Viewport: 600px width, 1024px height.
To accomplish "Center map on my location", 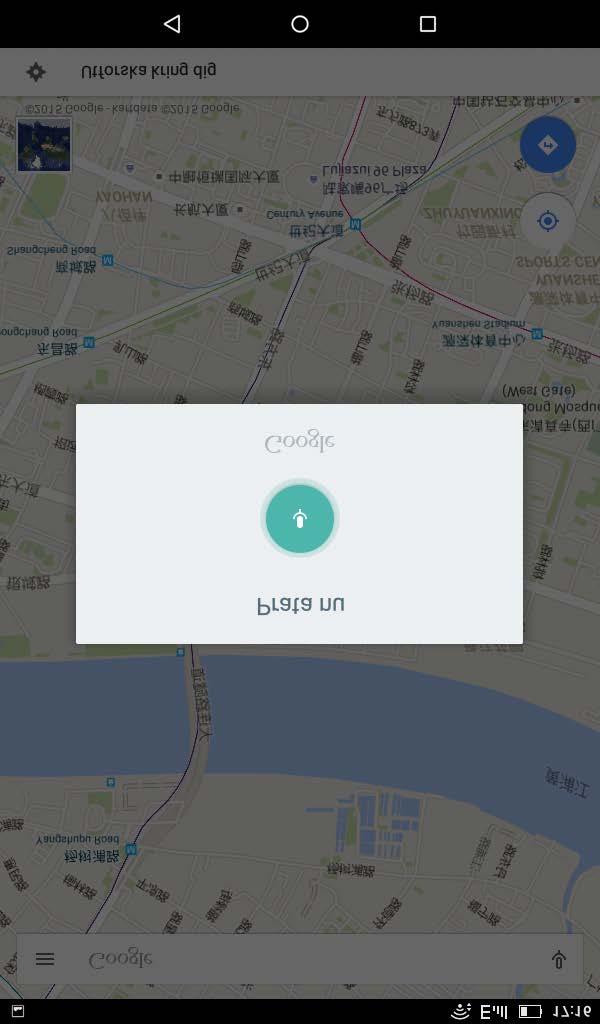I will [547, 221].
